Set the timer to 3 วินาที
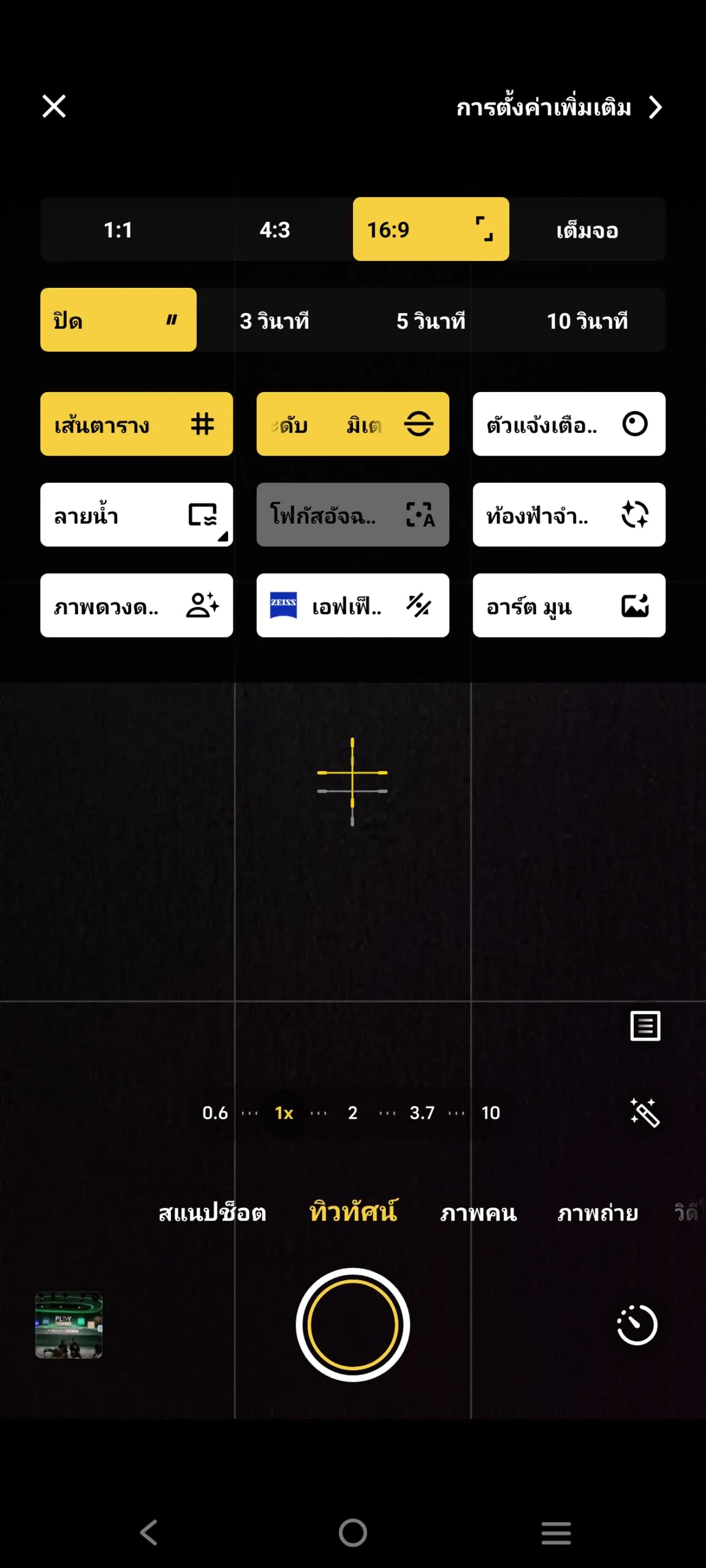 pyautogui.click(x=274, y=320)
